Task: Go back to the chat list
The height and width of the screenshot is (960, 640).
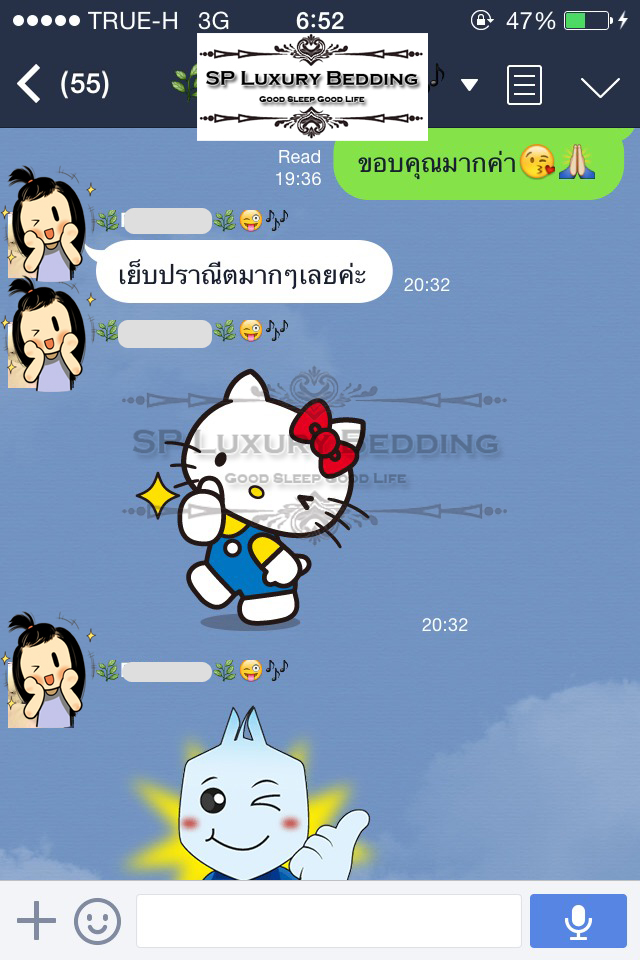Action: tap(30, 85)
